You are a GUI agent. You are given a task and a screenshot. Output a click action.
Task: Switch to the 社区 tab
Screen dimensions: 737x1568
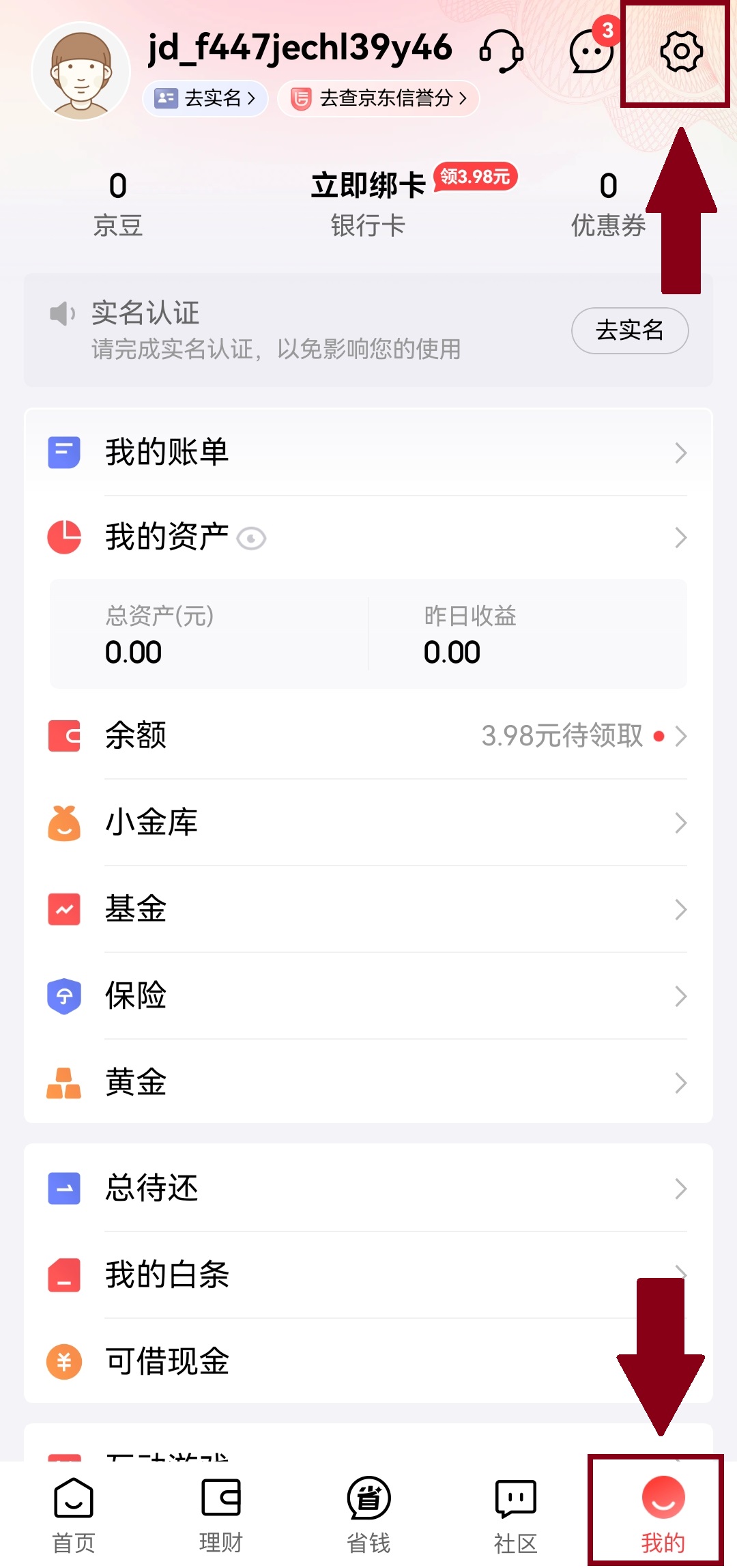515,1515
